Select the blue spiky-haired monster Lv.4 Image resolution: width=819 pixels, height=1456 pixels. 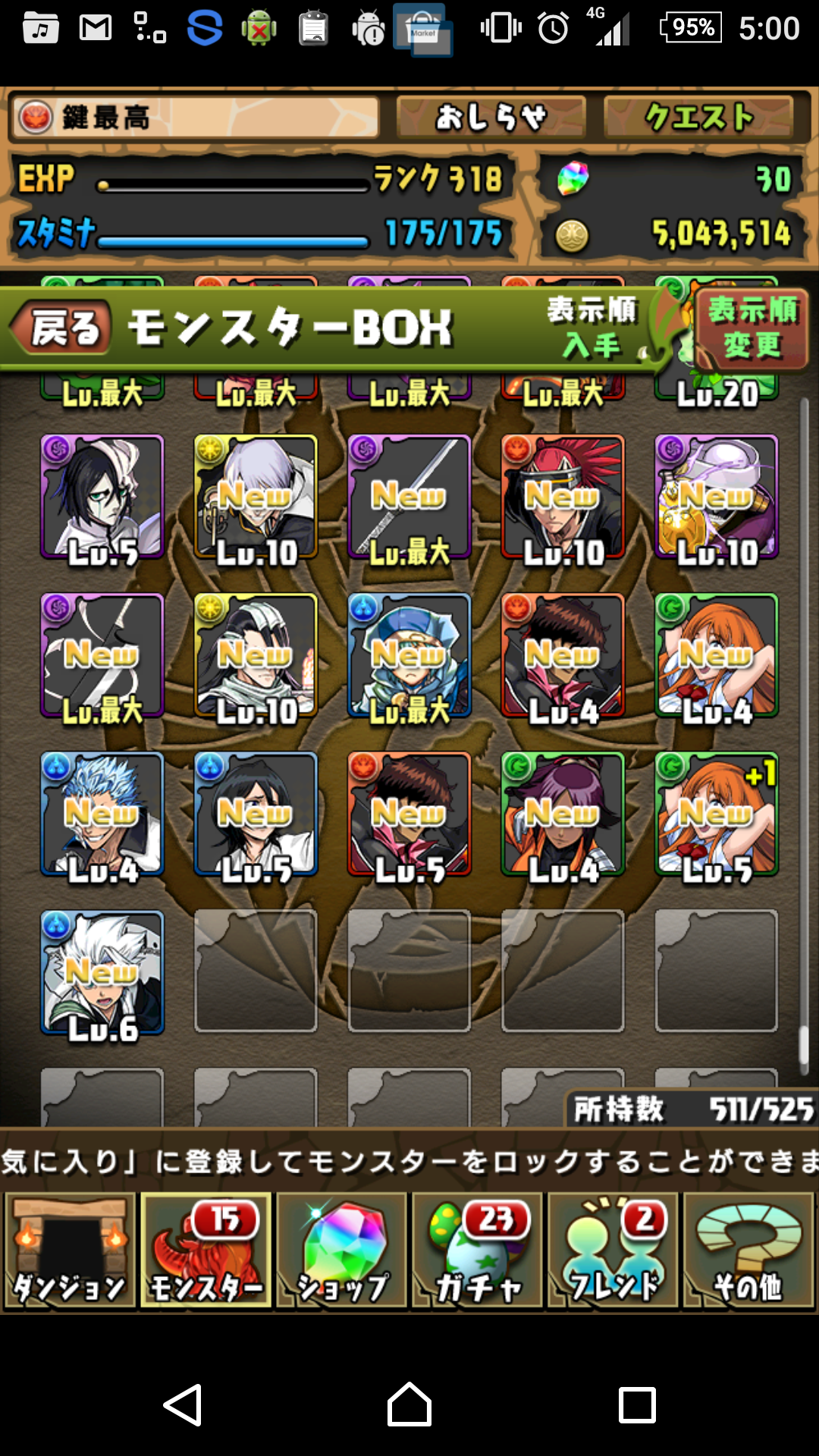(x=102, y=814)
